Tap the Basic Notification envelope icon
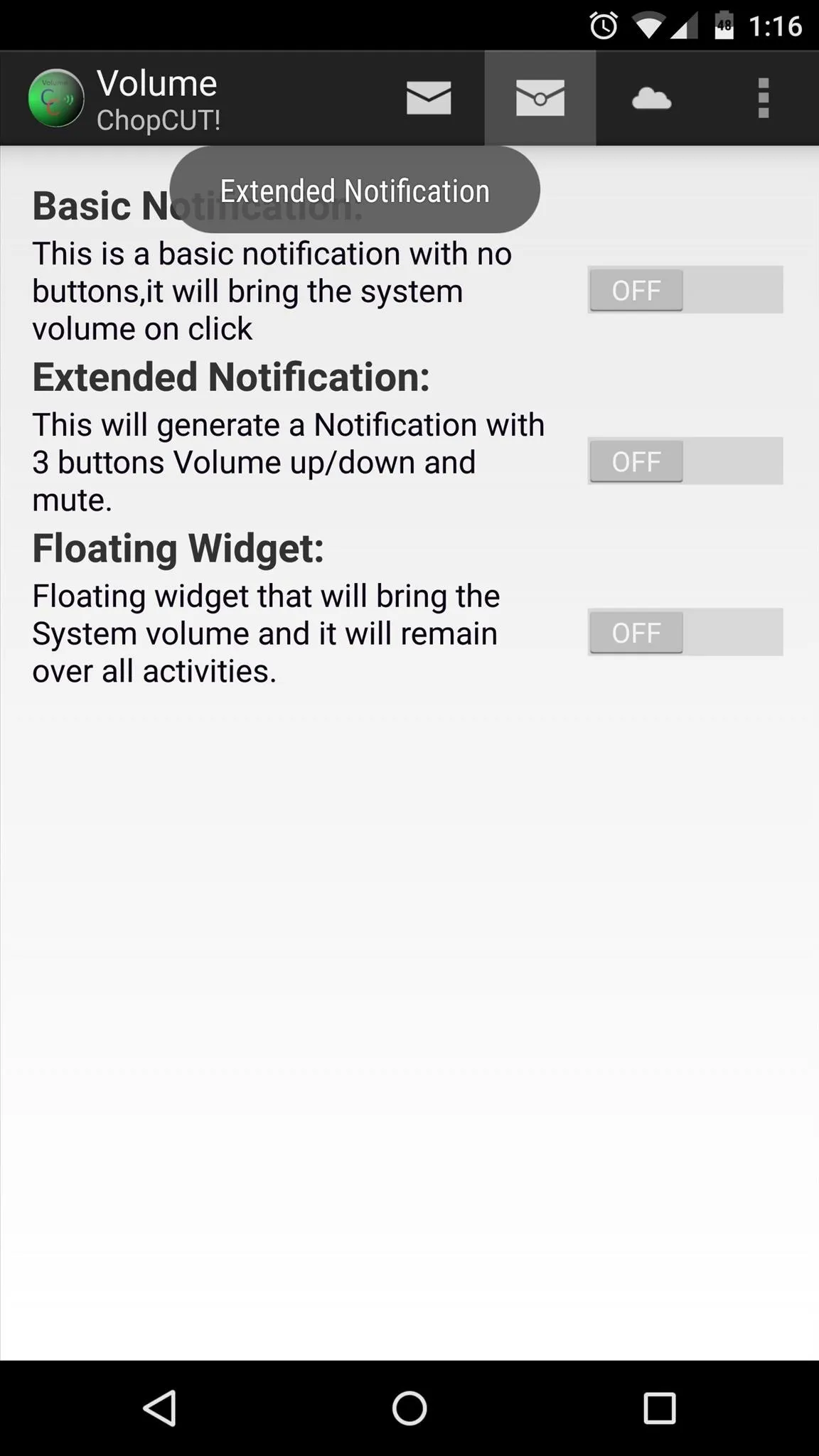The width and height of the screenshot is (819, 1456). click(429, 98)
